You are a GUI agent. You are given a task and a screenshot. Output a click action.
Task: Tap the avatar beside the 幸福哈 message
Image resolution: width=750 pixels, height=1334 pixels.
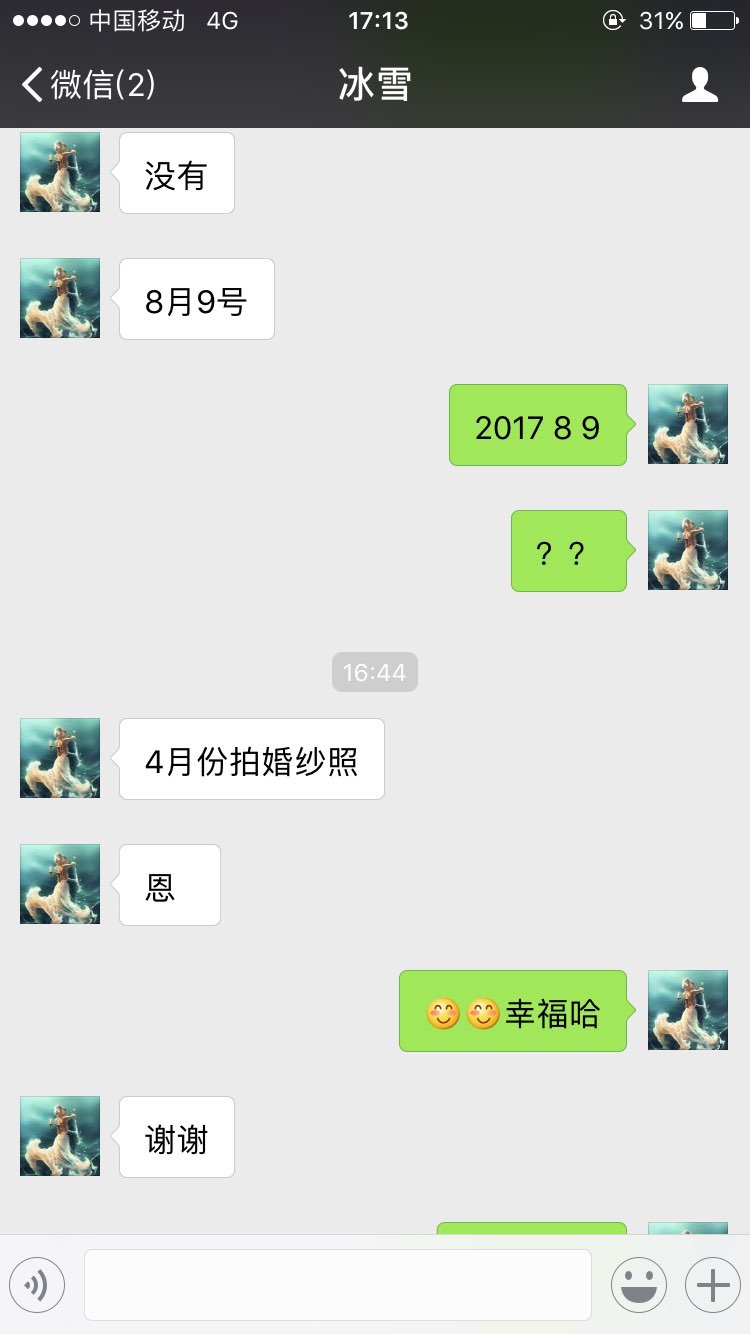(688, 1010)
